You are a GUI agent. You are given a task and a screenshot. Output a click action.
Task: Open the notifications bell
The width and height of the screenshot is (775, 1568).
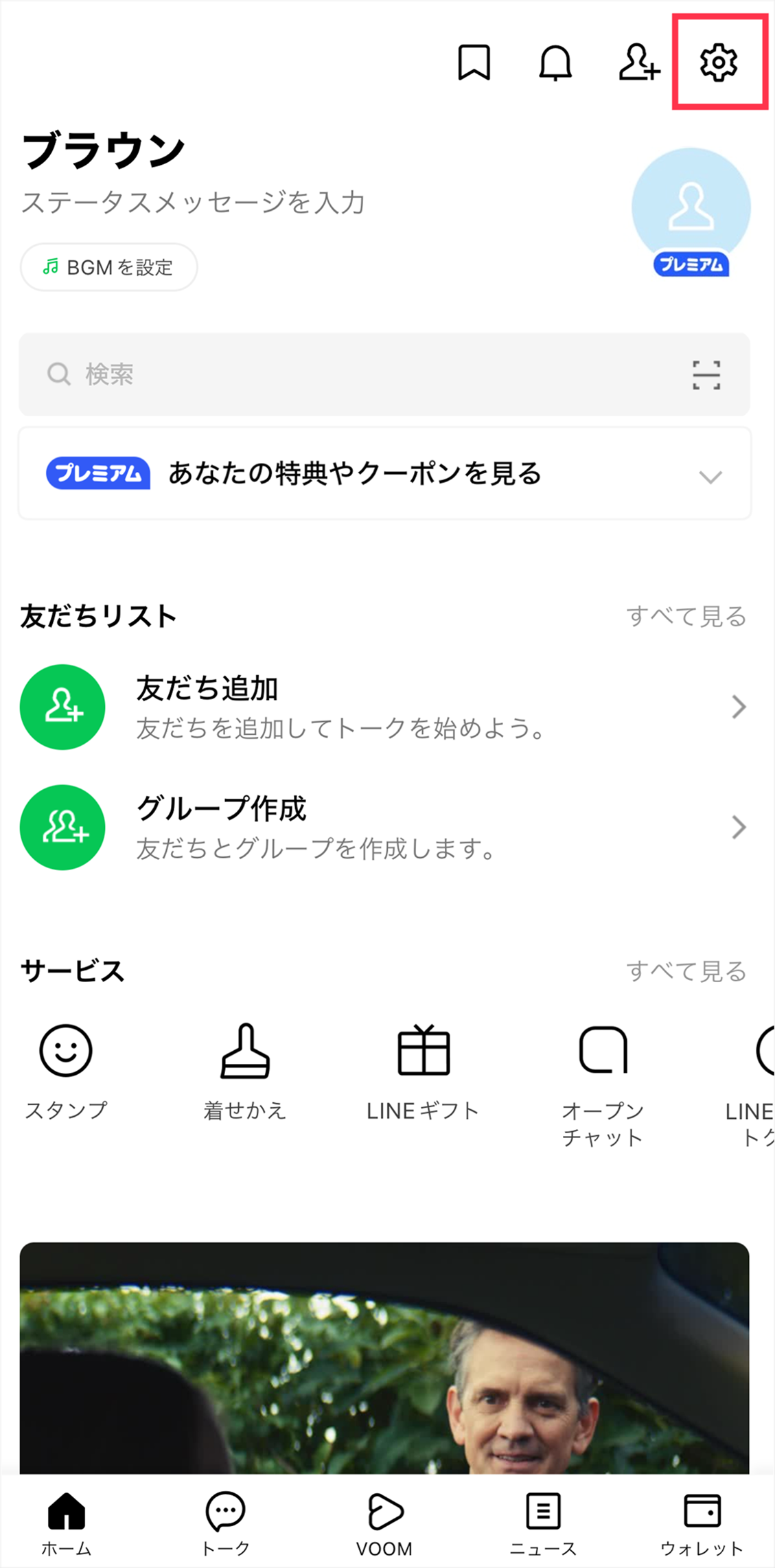coord(555,63)
